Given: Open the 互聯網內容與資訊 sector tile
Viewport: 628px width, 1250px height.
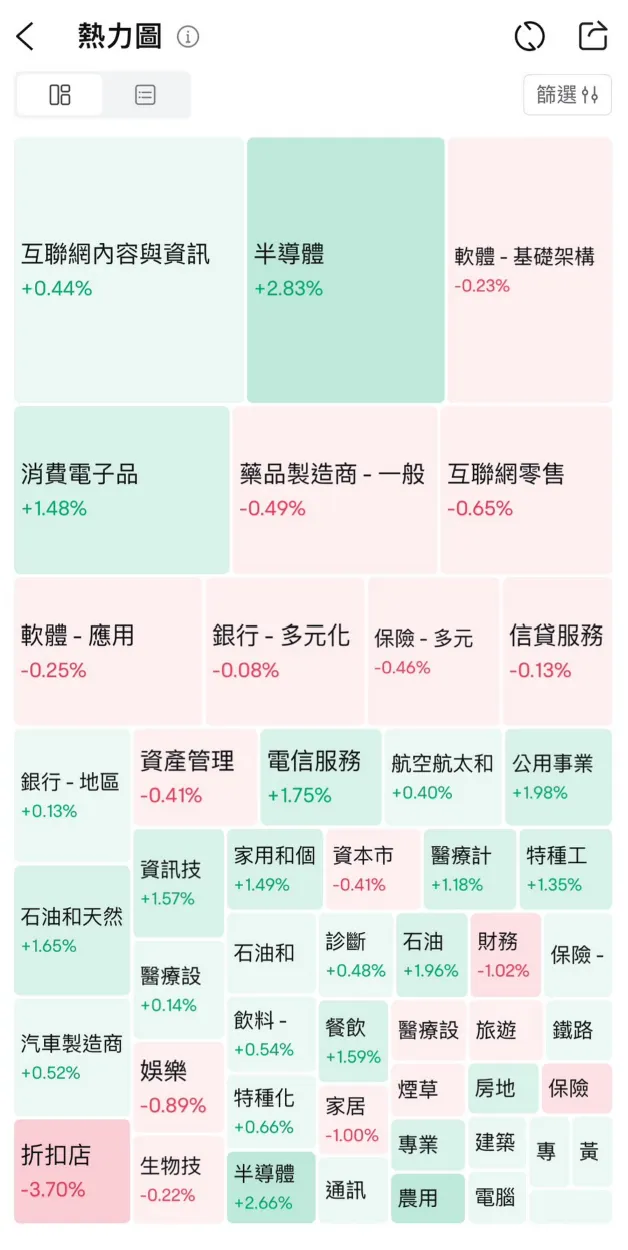Looking at the screenshot, I should click(x=129, y=270).
